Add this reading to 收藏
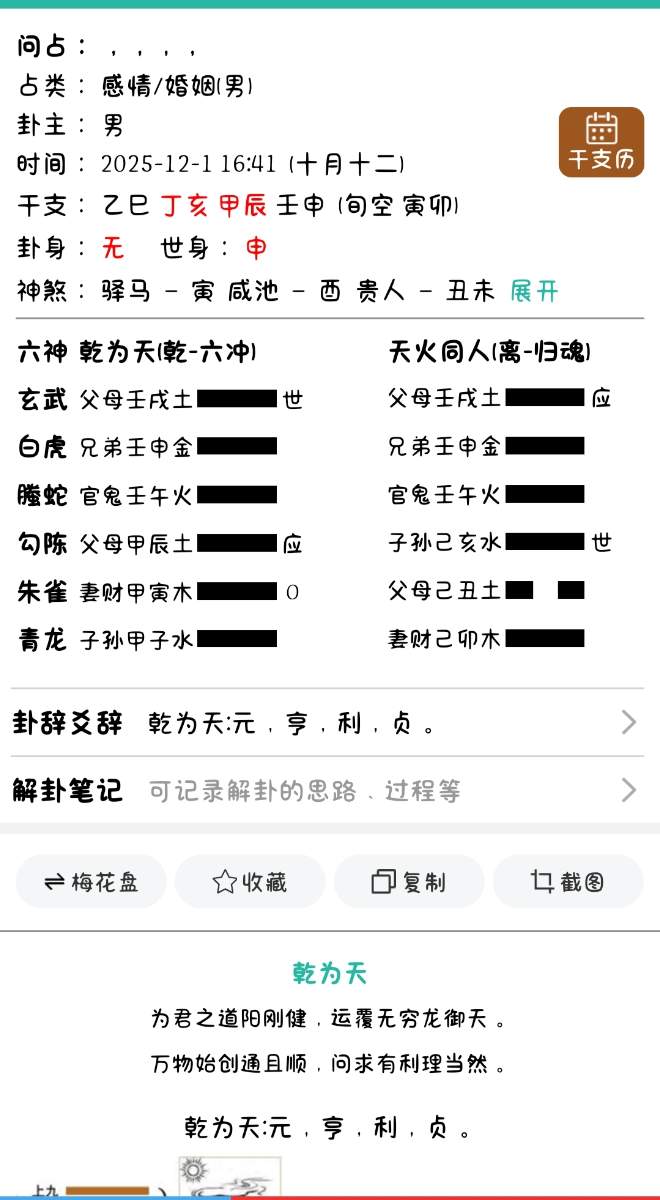Image resolution: width=660 pixels, height=1200 pixels. tap(250, 882)
